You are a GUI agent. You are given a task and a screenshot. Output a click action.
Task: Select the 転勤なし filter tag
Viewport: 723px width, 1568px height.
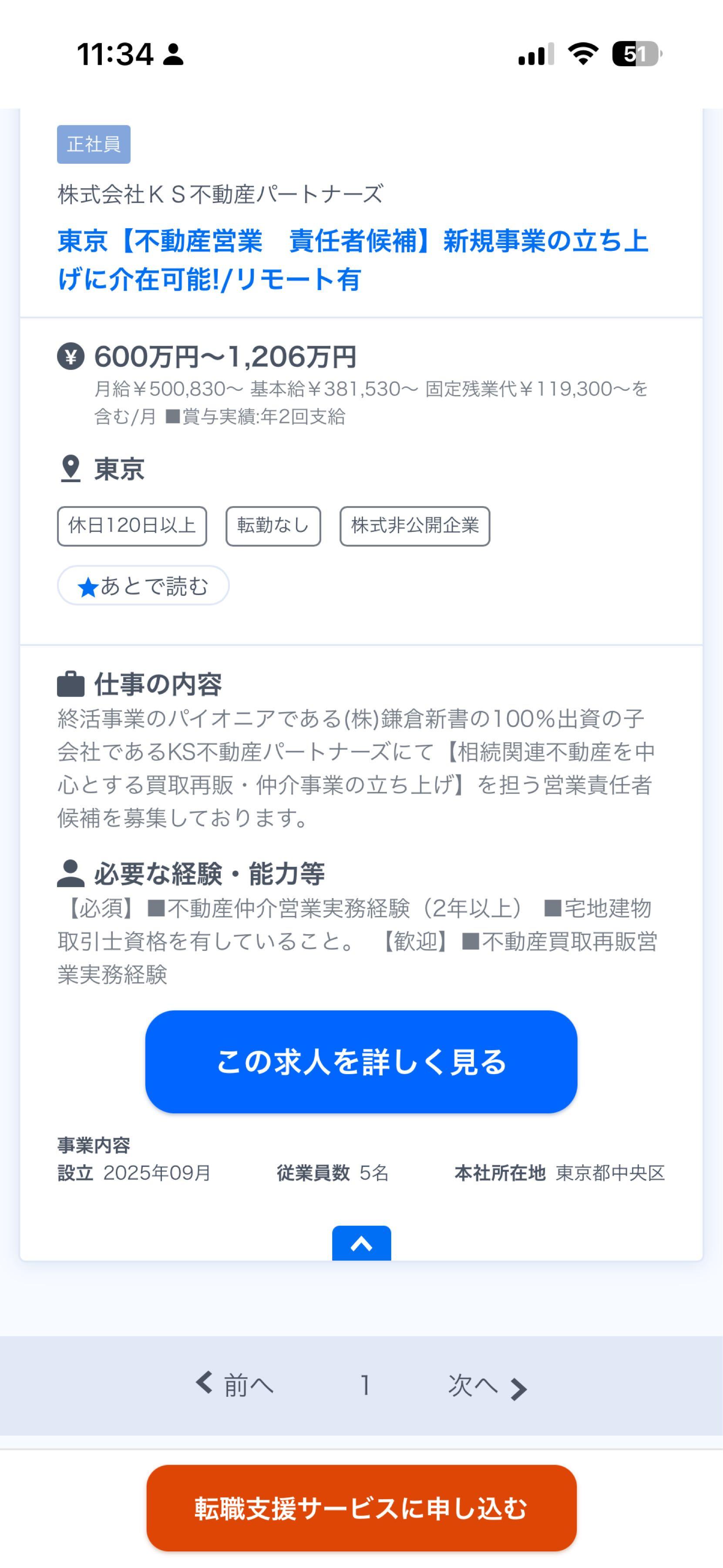click(272, 527)
